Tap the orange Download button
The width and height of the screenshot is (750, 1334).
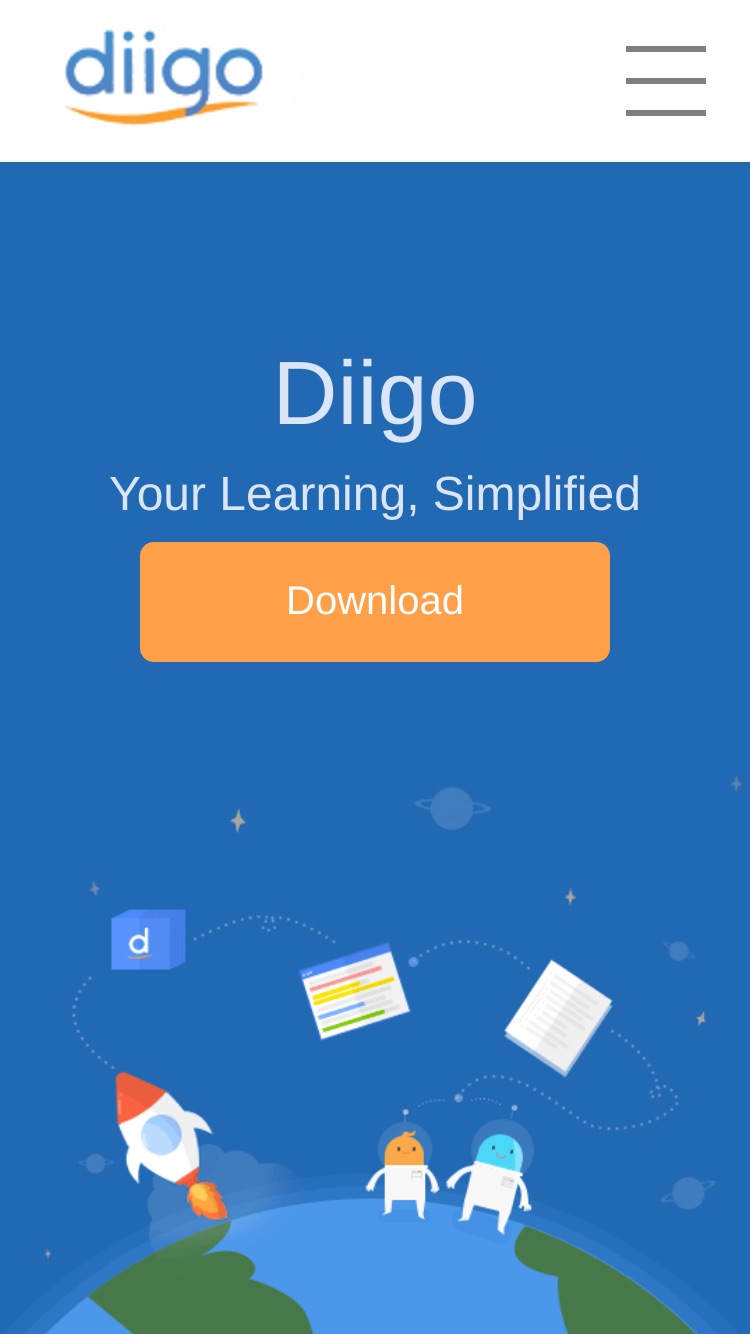(375, 601)
